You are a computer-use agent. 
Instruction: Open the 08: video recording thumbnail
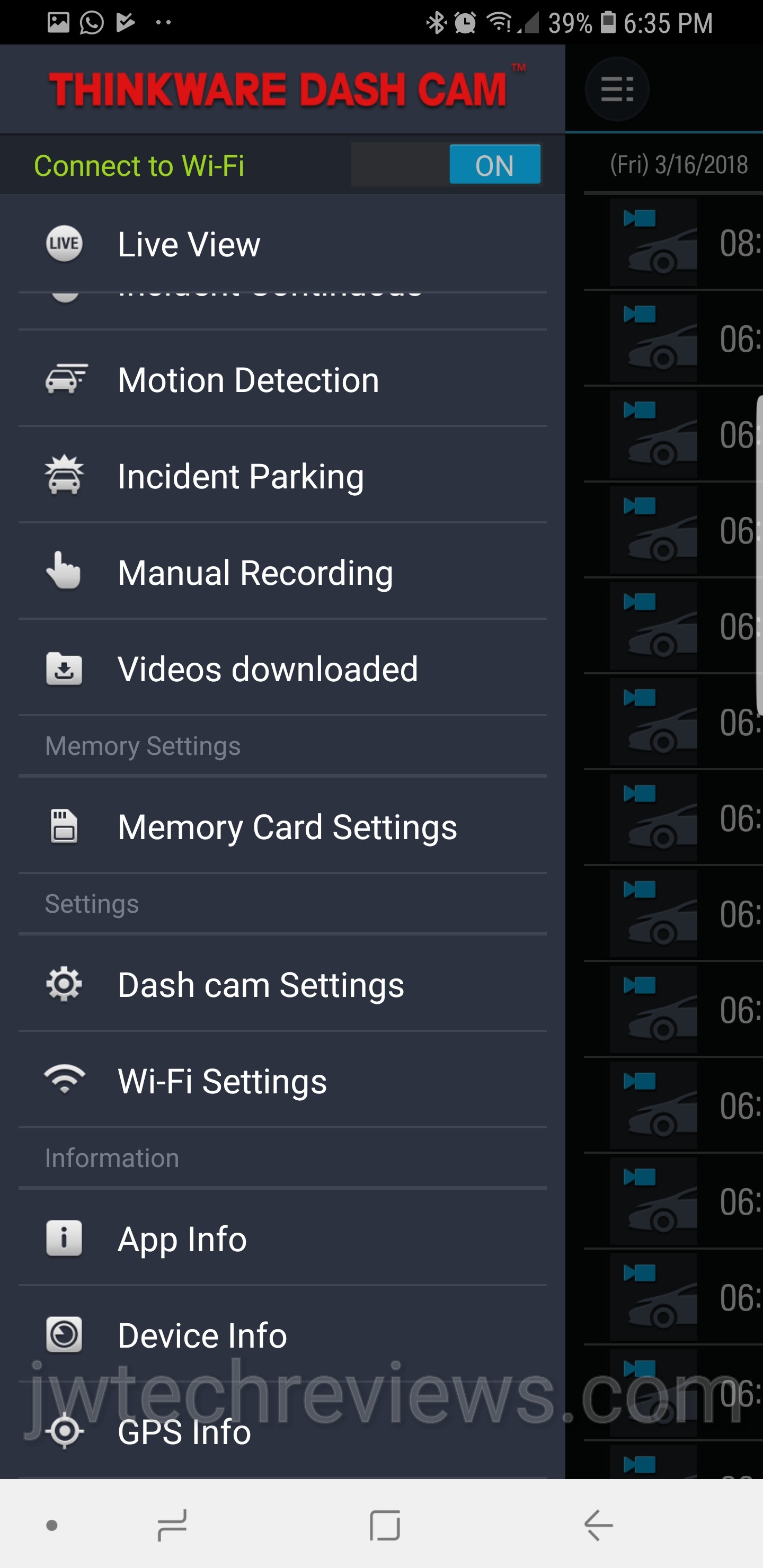(653, 243)
